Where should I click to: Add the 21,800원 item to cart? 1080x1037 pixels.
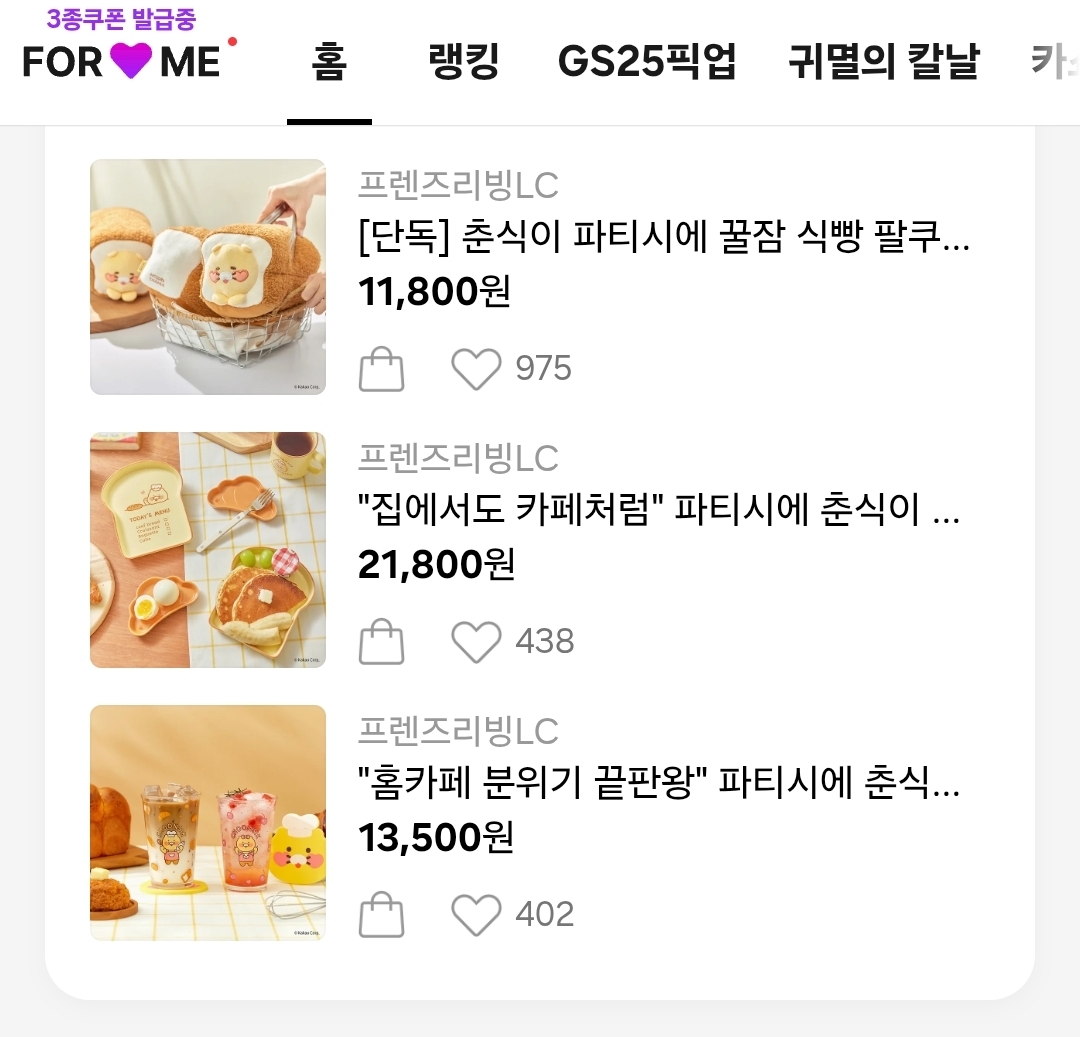[x=382, y=642]
